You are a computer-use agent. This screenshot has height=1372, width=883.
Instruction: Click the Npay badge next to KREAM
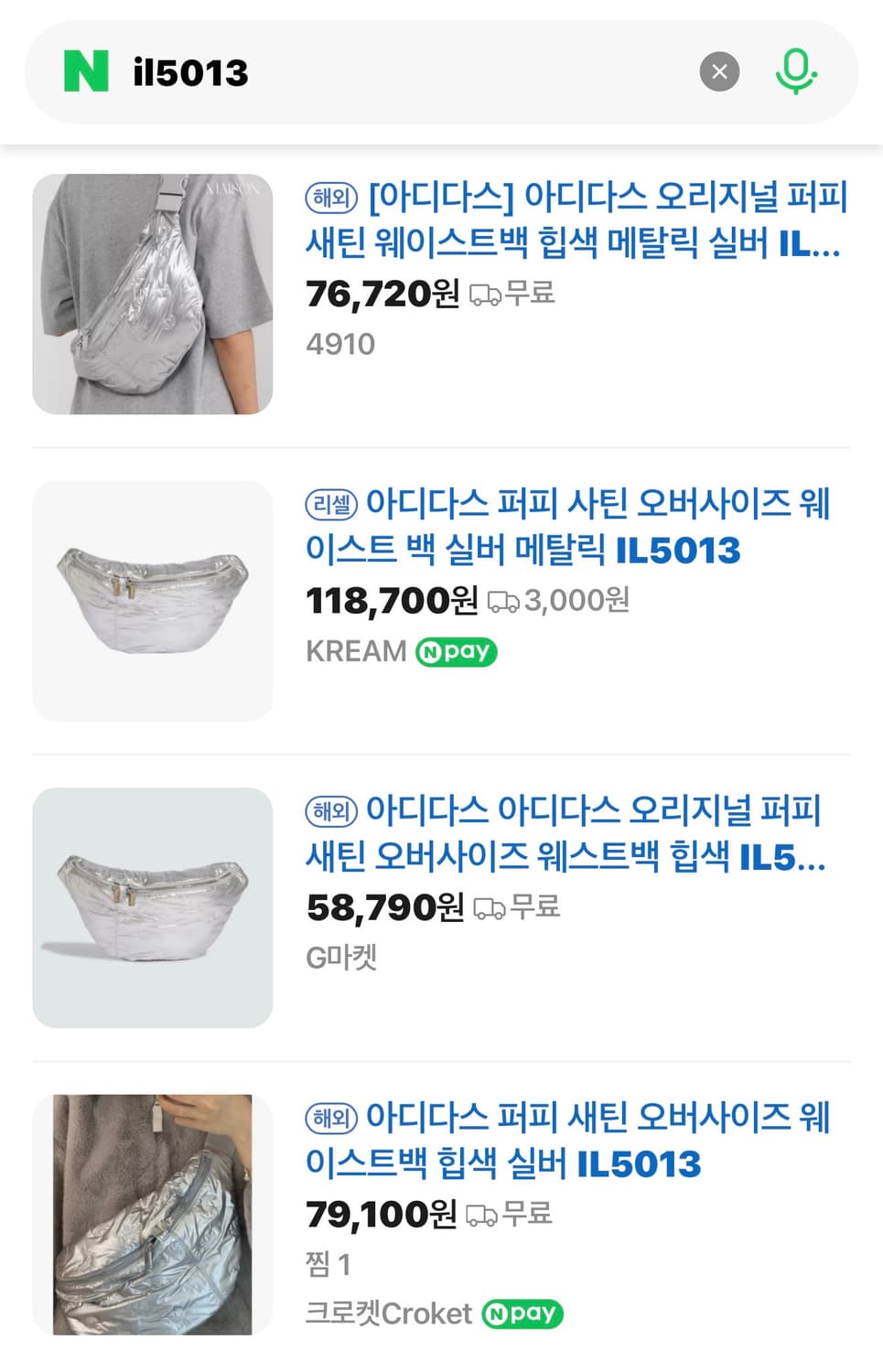(456, 651)
